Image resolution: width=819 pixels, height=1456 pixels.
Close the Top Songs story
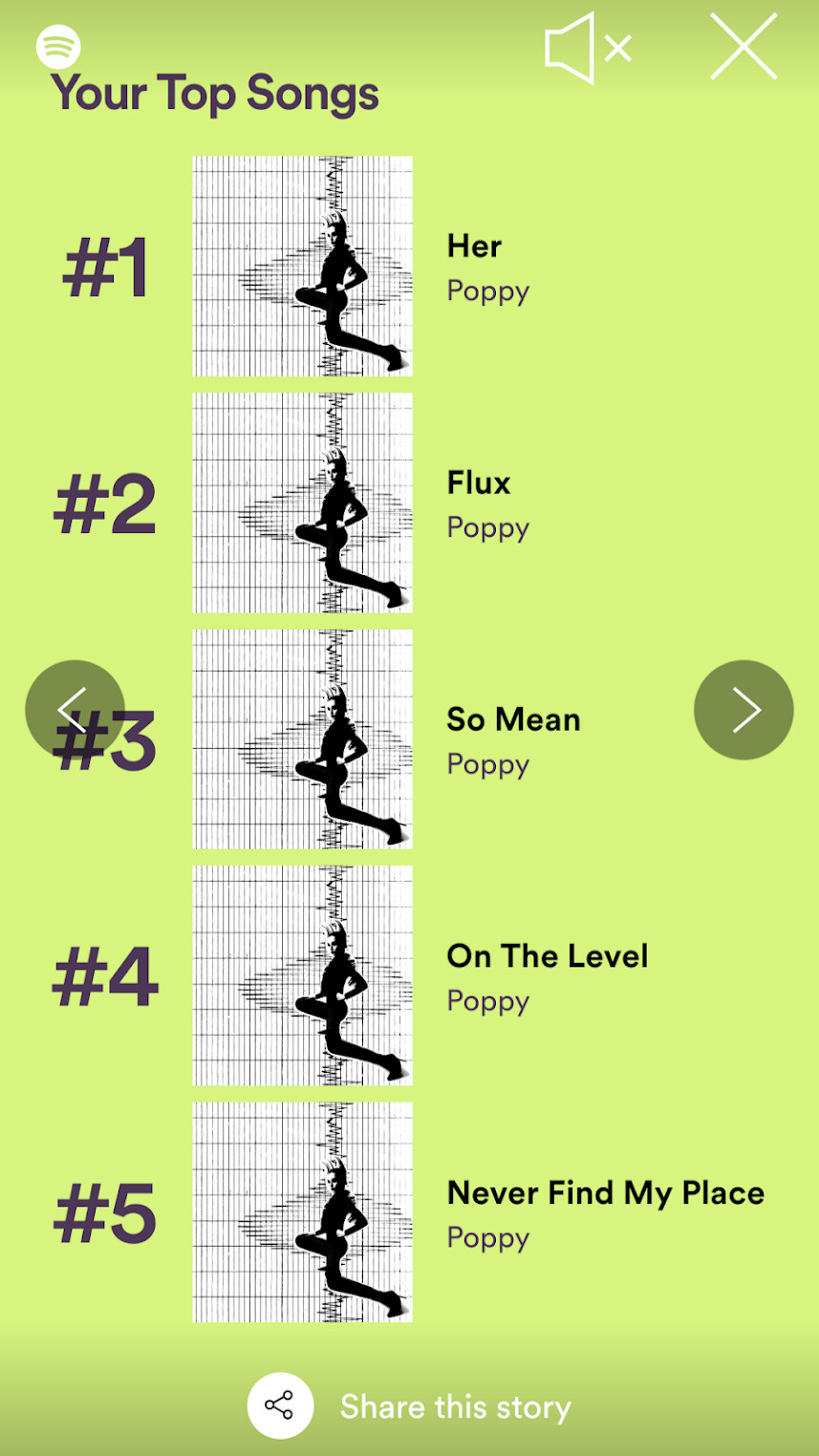click(x=744, y=46)
